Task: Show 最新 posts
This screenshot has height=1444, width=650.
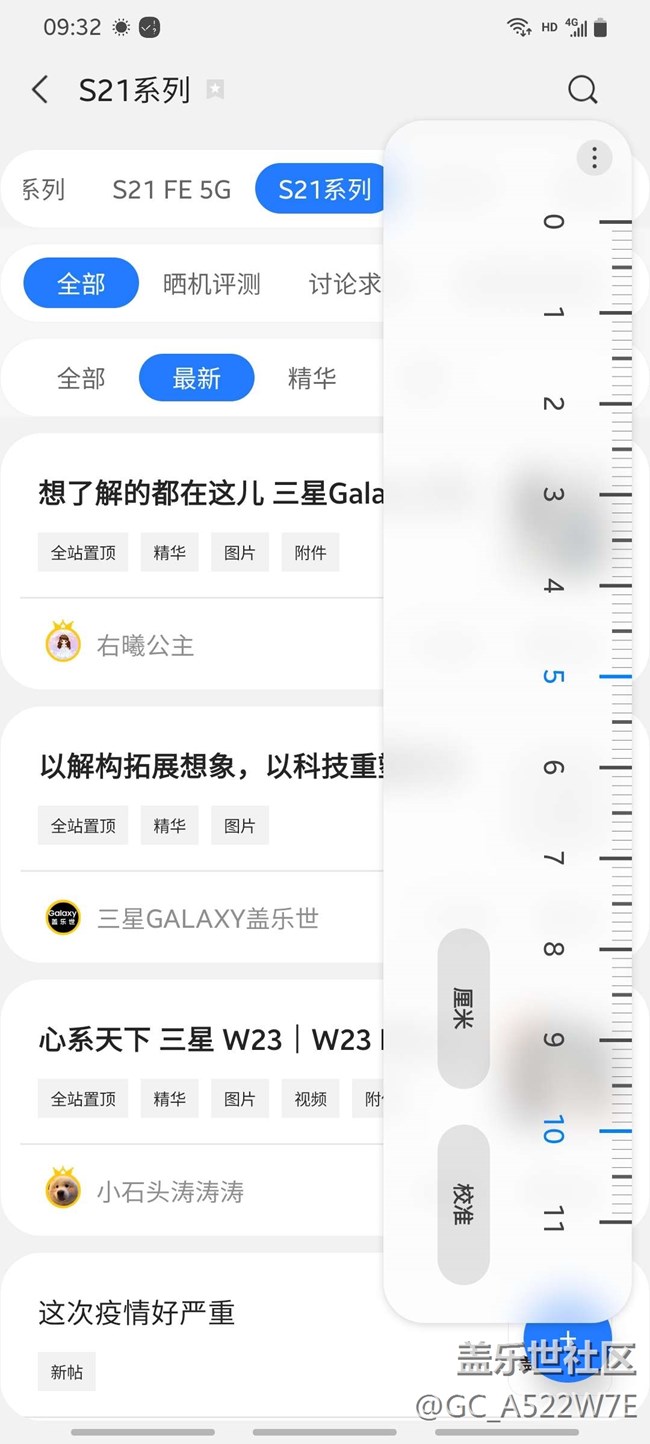Action: coord(196,378)
